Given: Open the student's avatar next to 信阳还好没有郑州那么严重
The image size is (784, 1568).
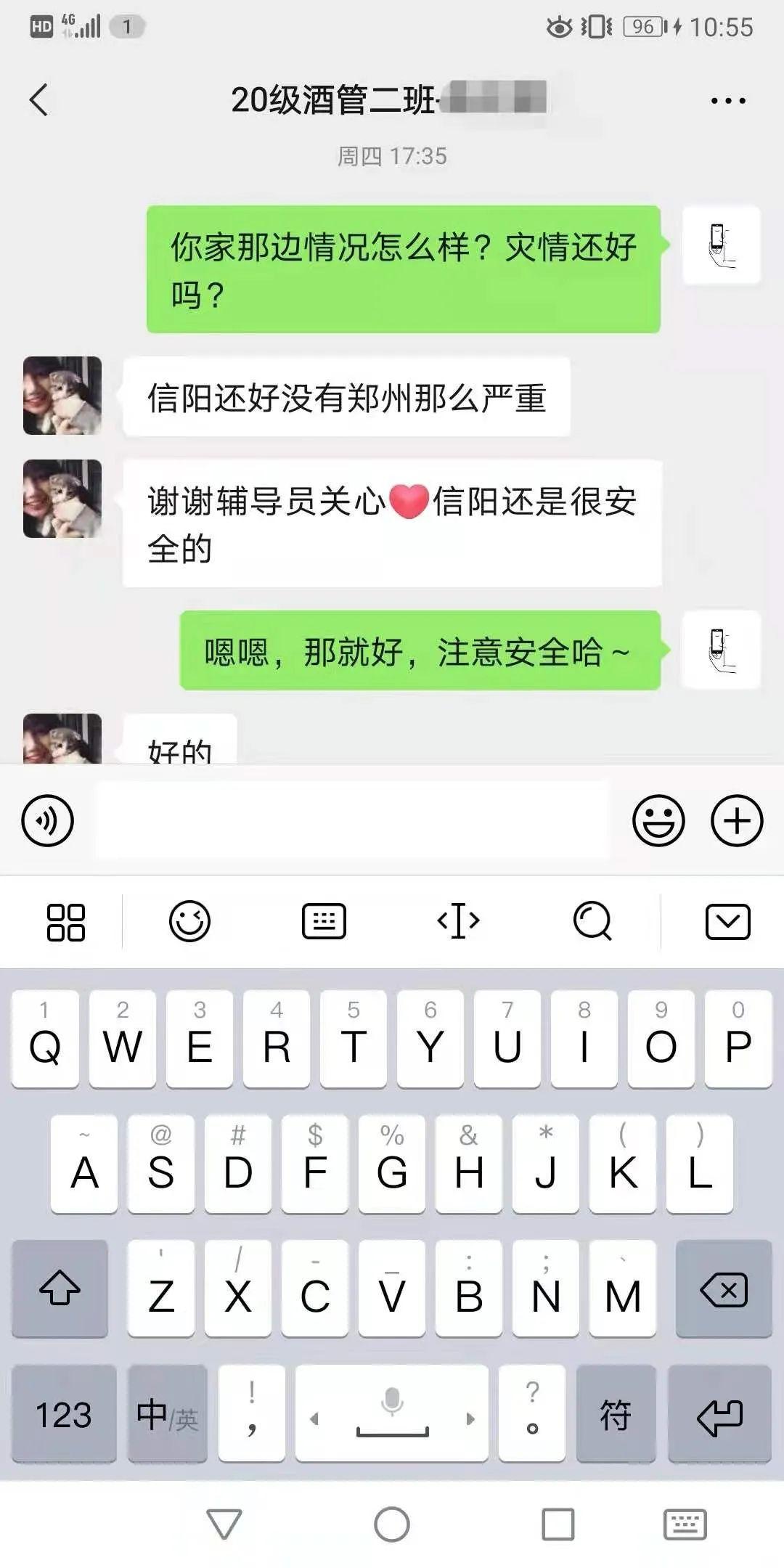Looking at the screenshot, I should [x=62, y=396].
